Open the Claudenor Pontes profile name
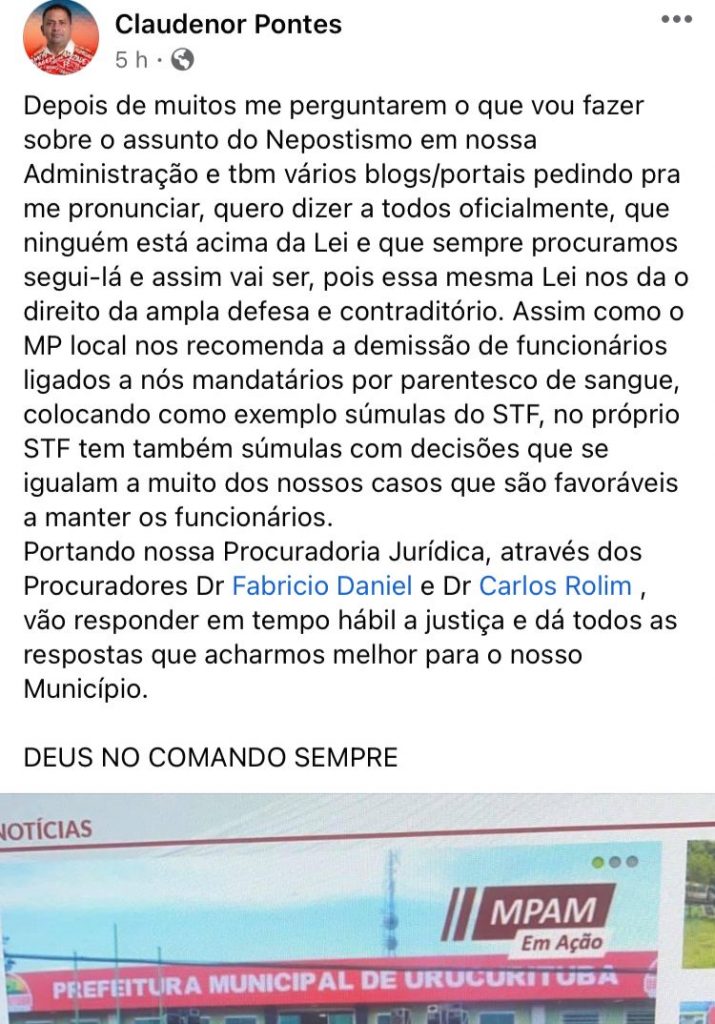Viewport: 715px width, 1024px height. pyautogui.click(x=228, y=24)
